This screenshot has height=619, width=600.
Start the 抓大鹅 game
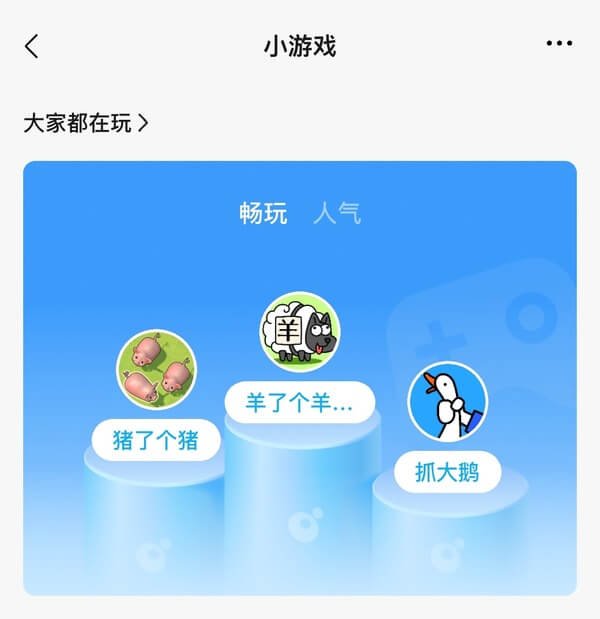pos(447,471)
